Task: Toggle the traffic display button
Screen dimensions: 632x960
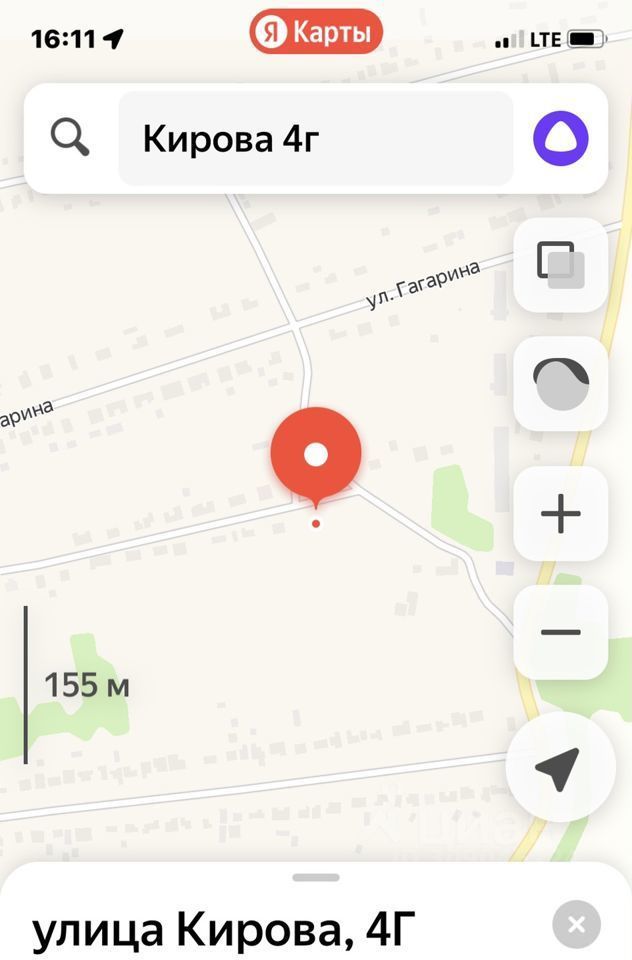Action: (560, 385)
